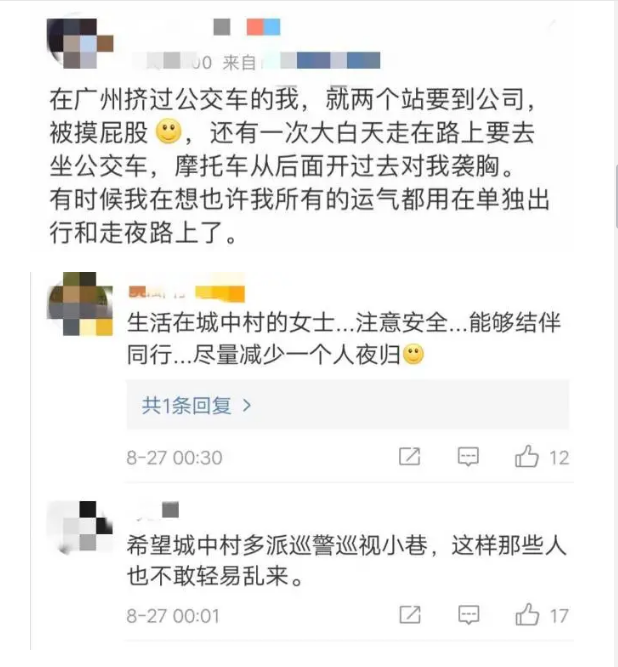Open the 共1条回复 replies link

pos(196,406)
